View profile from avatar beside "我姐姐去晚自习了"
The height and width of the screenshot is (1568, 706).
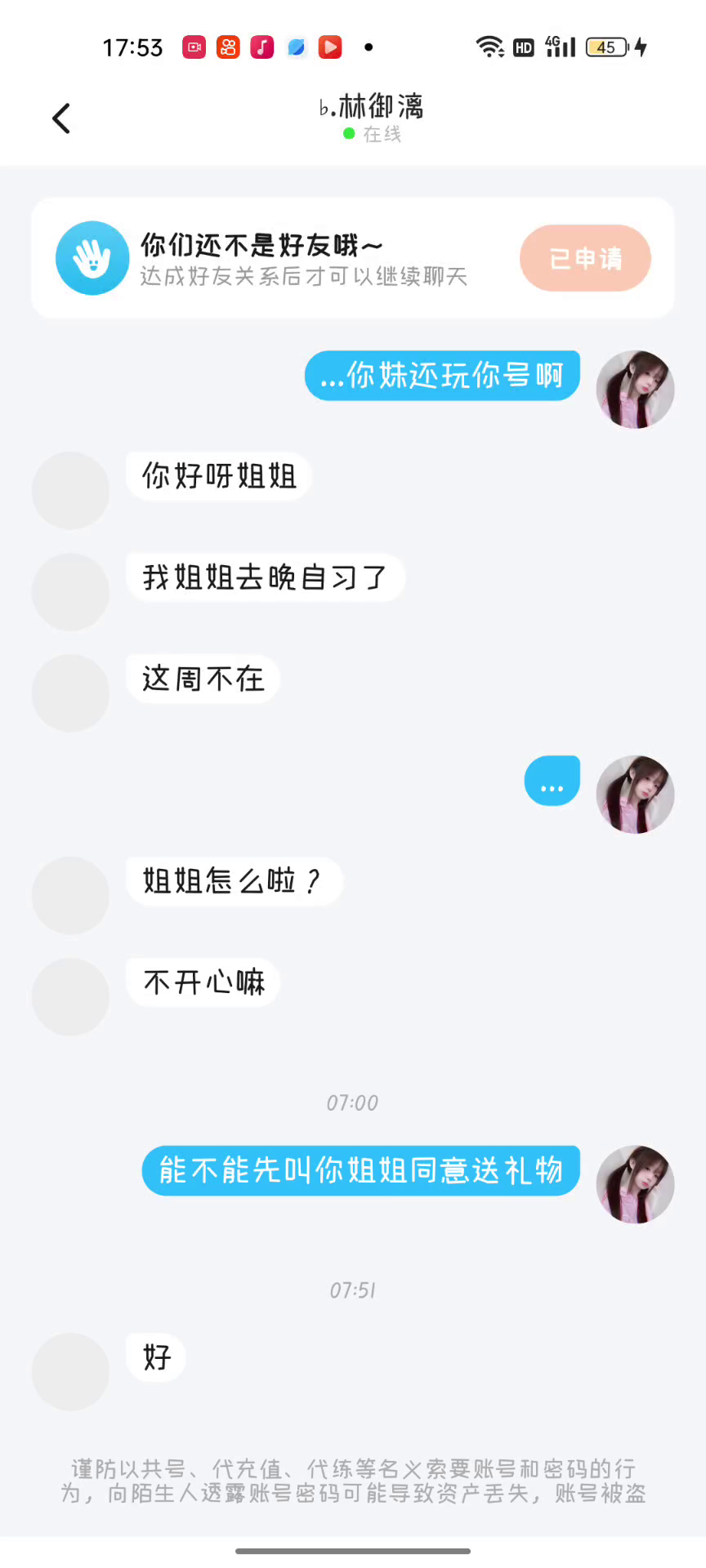(70, 592)
